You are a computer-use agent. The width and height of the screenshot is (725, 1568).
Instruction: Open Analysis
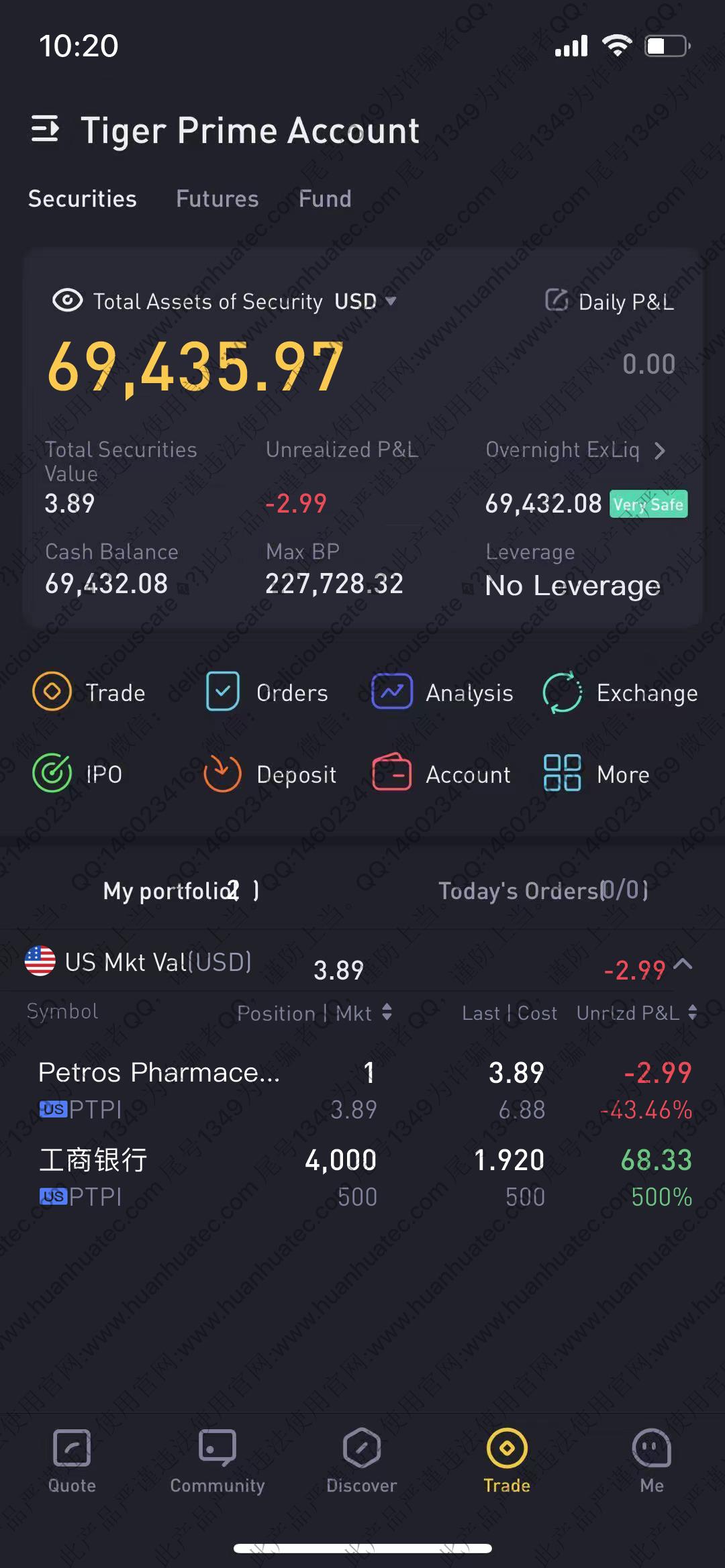[443, 692]
